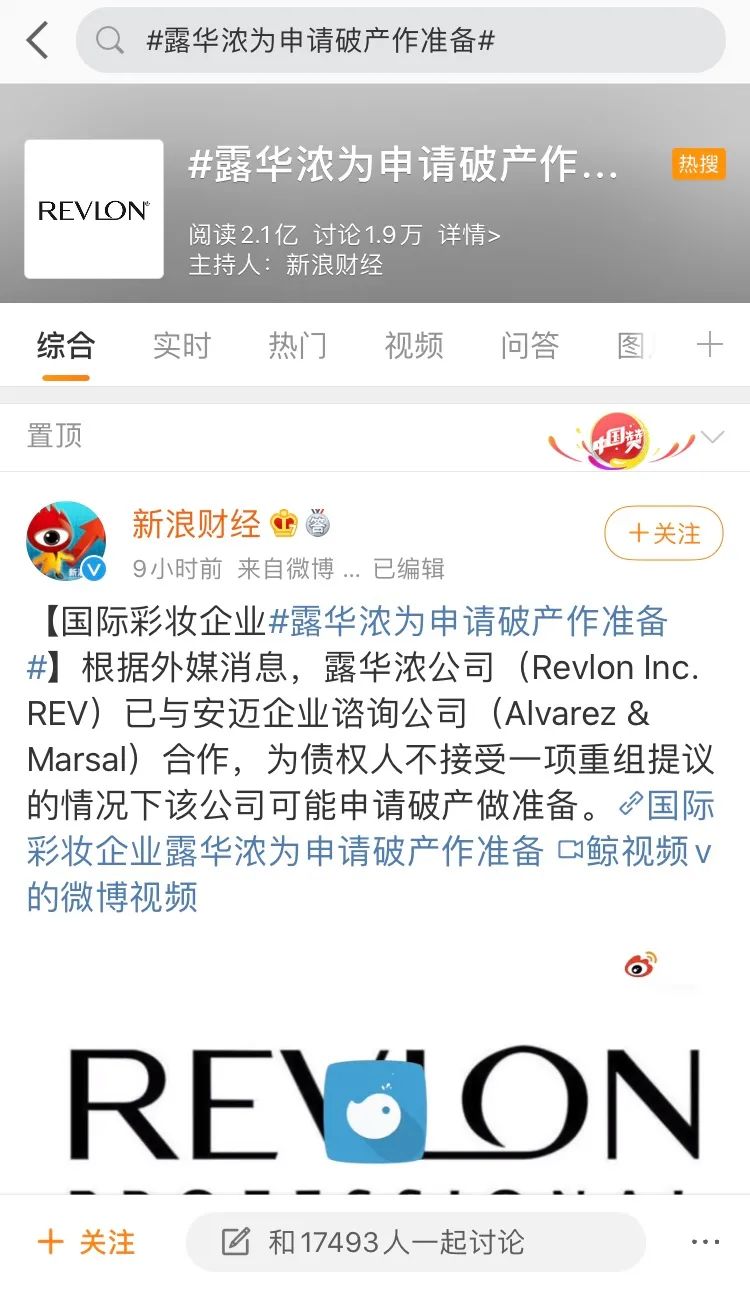
Task: Open 鲸视频v的微博视频 link
Action: tap(640, 851)
